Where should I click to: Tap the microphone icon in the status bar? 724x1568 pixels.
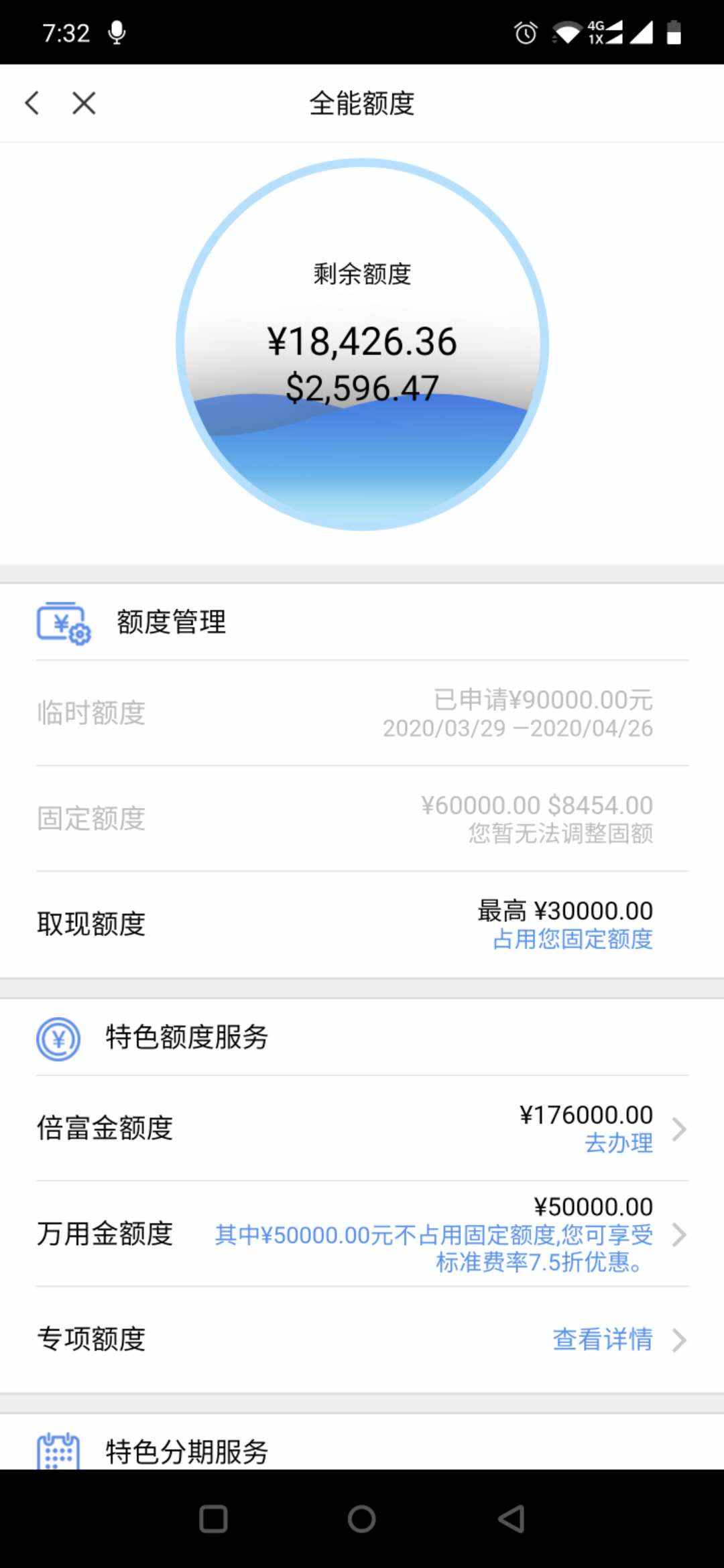pos(117,31)
